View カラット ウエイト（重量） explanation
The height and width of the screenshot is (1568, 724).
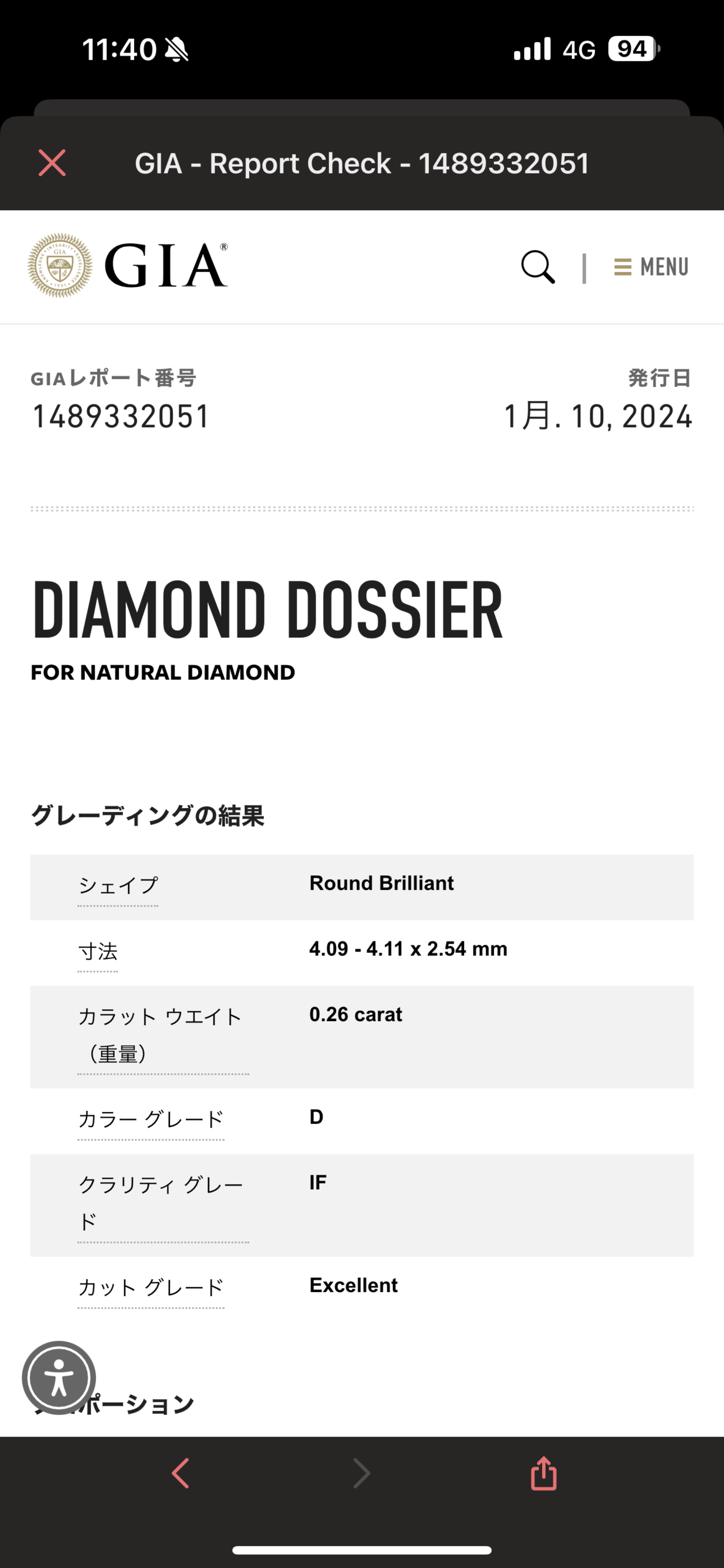coord(161,1035)
